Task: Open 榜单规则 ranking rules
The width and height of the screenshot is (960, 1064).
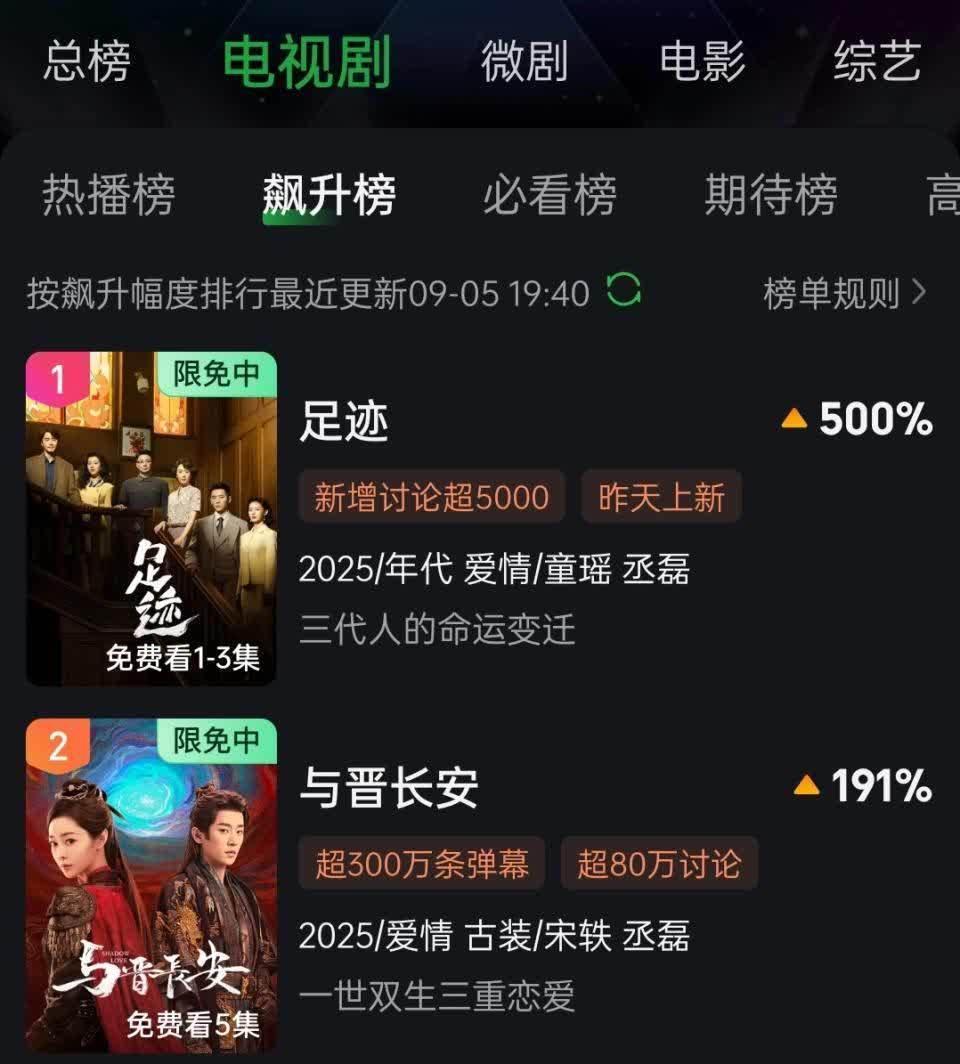Action: click(x=844, y=293)
